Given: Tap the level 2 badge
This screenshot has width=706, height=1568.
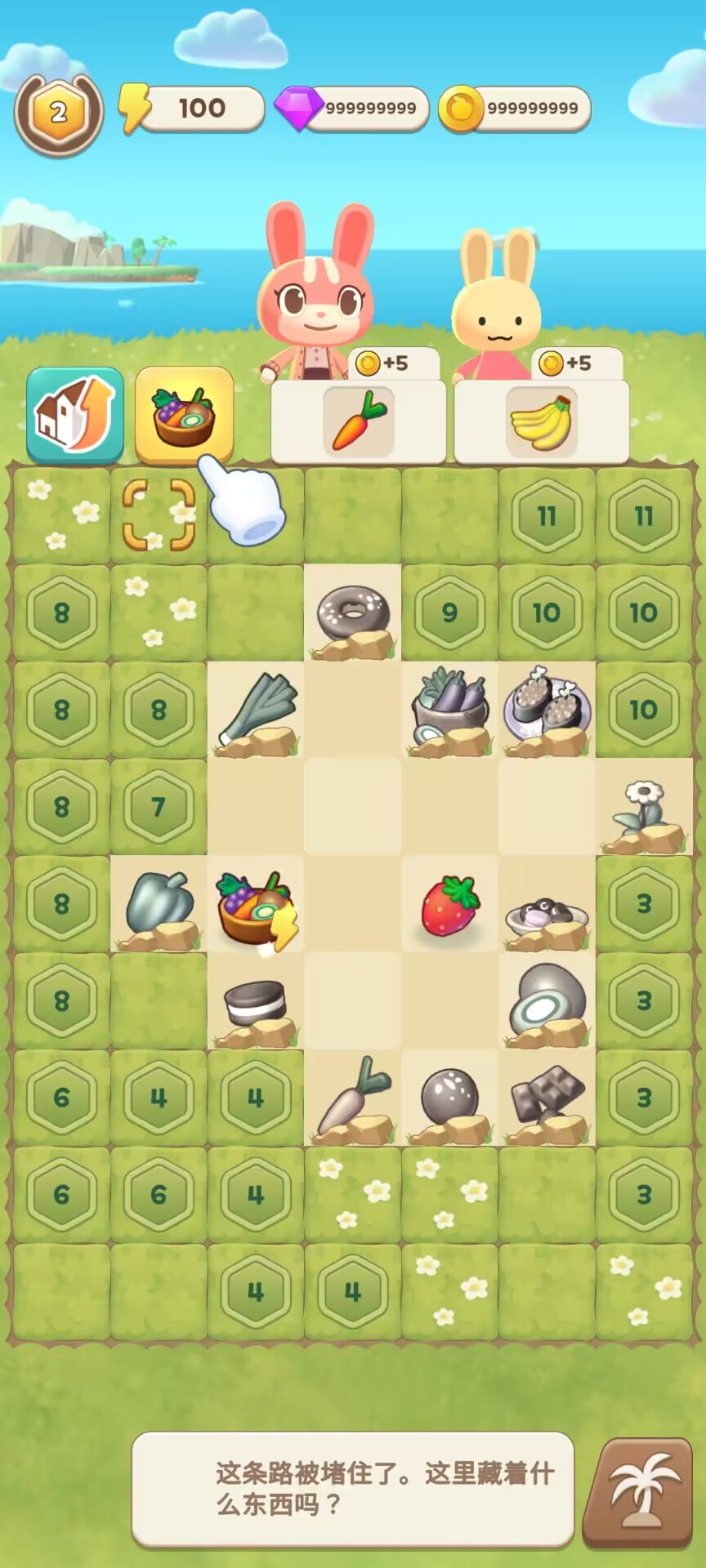Looking at the screenshot, I should pyautogui.click(x=59, y=113).
